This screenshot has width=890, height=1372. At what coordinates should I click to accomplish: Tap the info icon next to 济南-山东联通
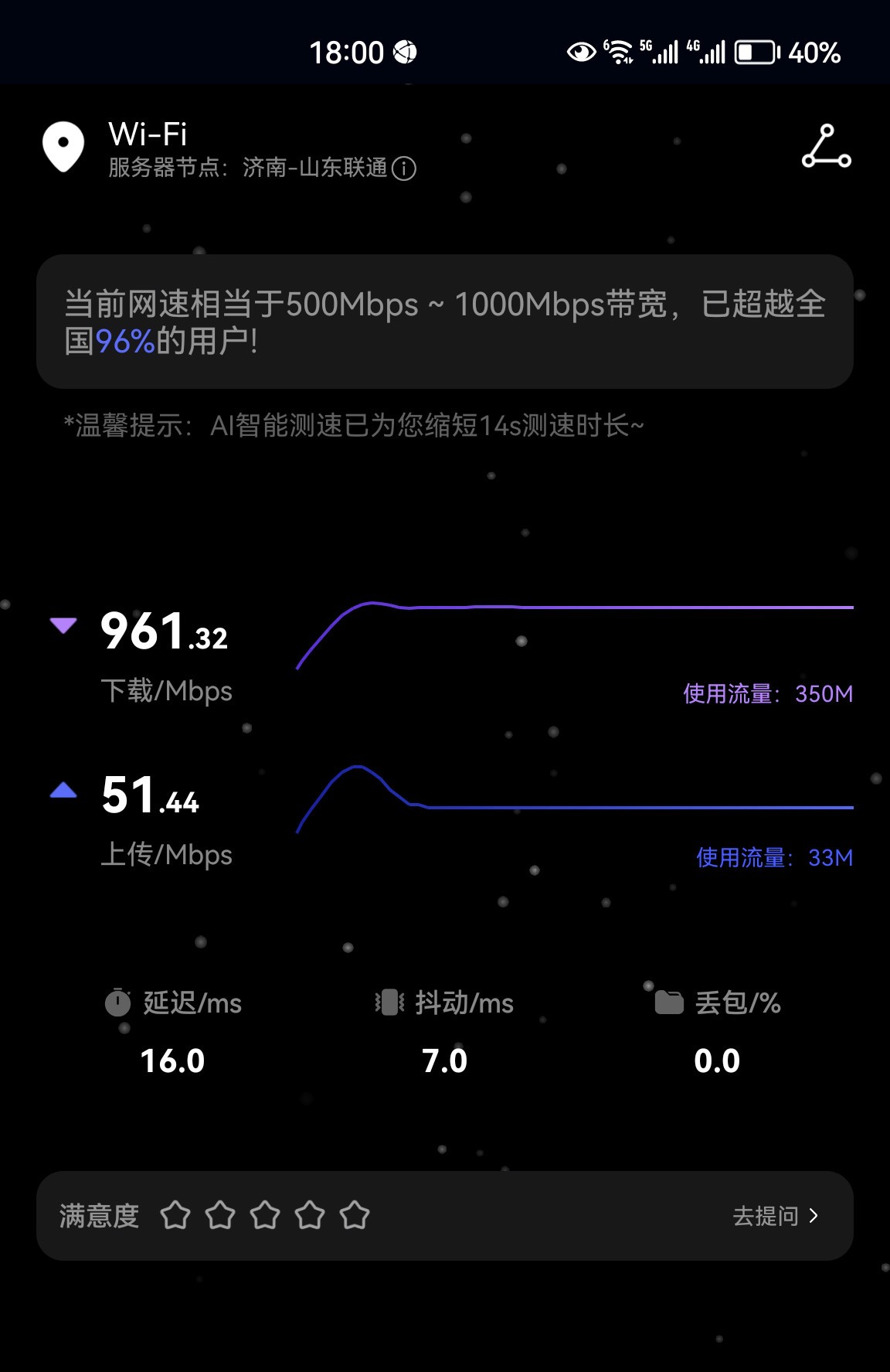coord(405,170)
